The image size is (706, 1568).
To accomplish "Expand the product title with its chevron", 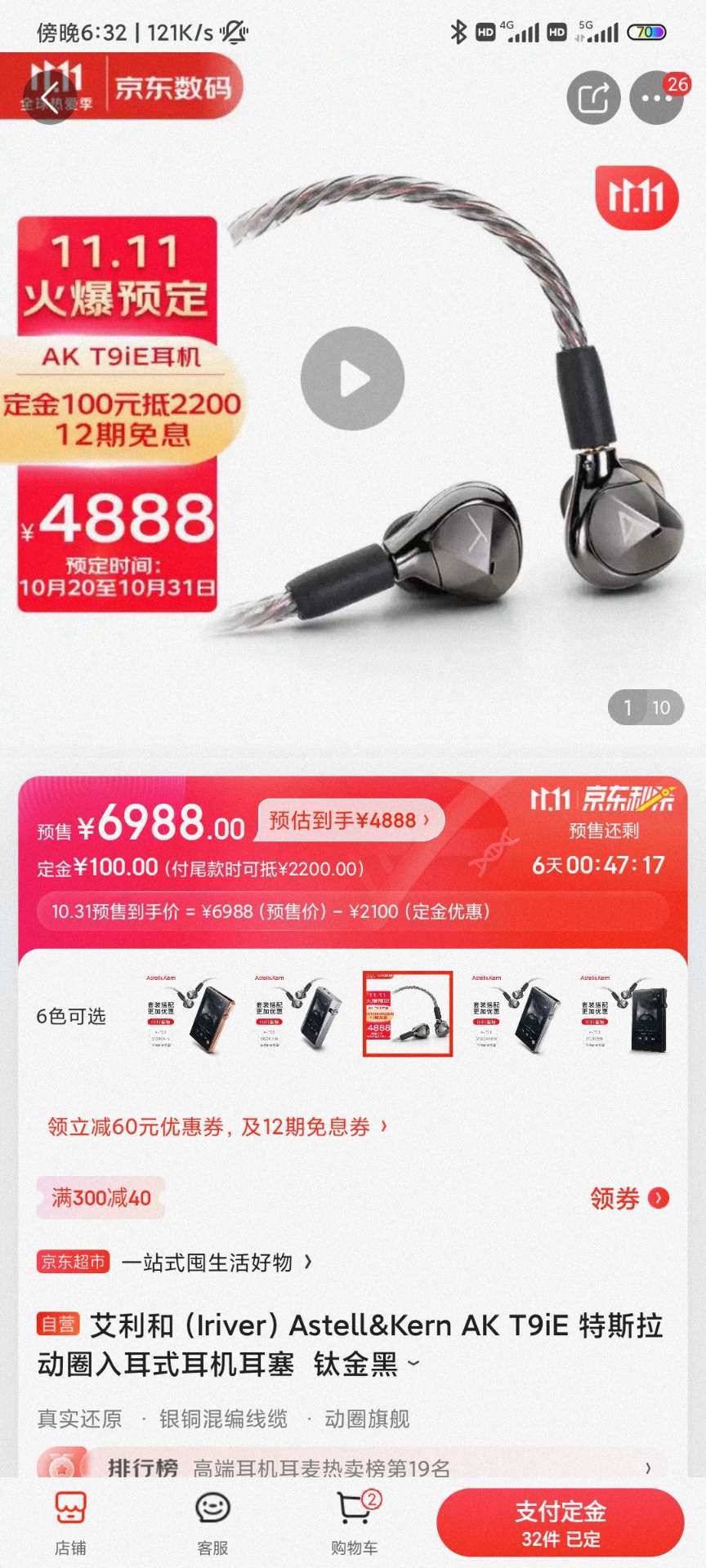I will pyautogui.click(x=413, y=1363).
